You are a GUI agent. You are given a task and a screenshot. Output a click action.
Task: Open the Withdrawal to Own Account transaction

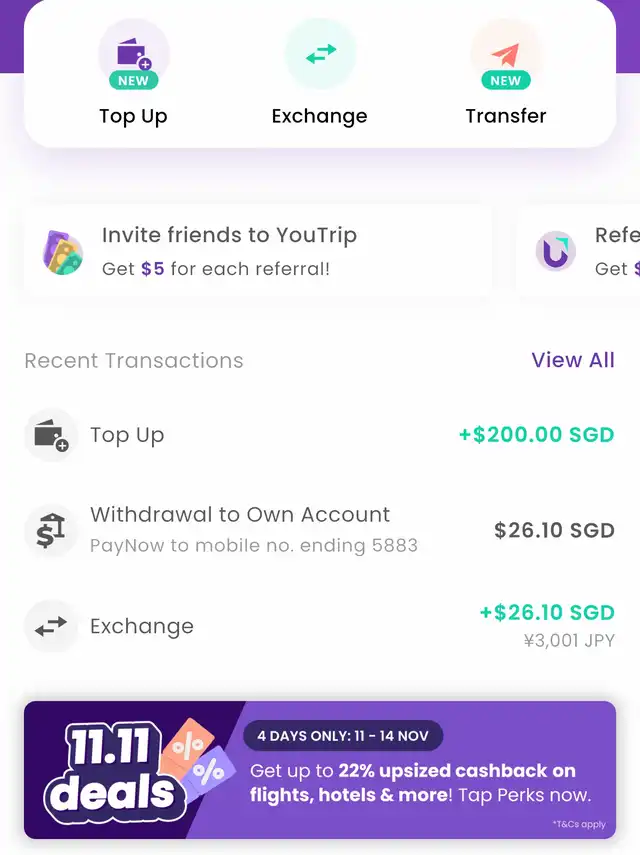pyautogui.click(x=319, y=529)
